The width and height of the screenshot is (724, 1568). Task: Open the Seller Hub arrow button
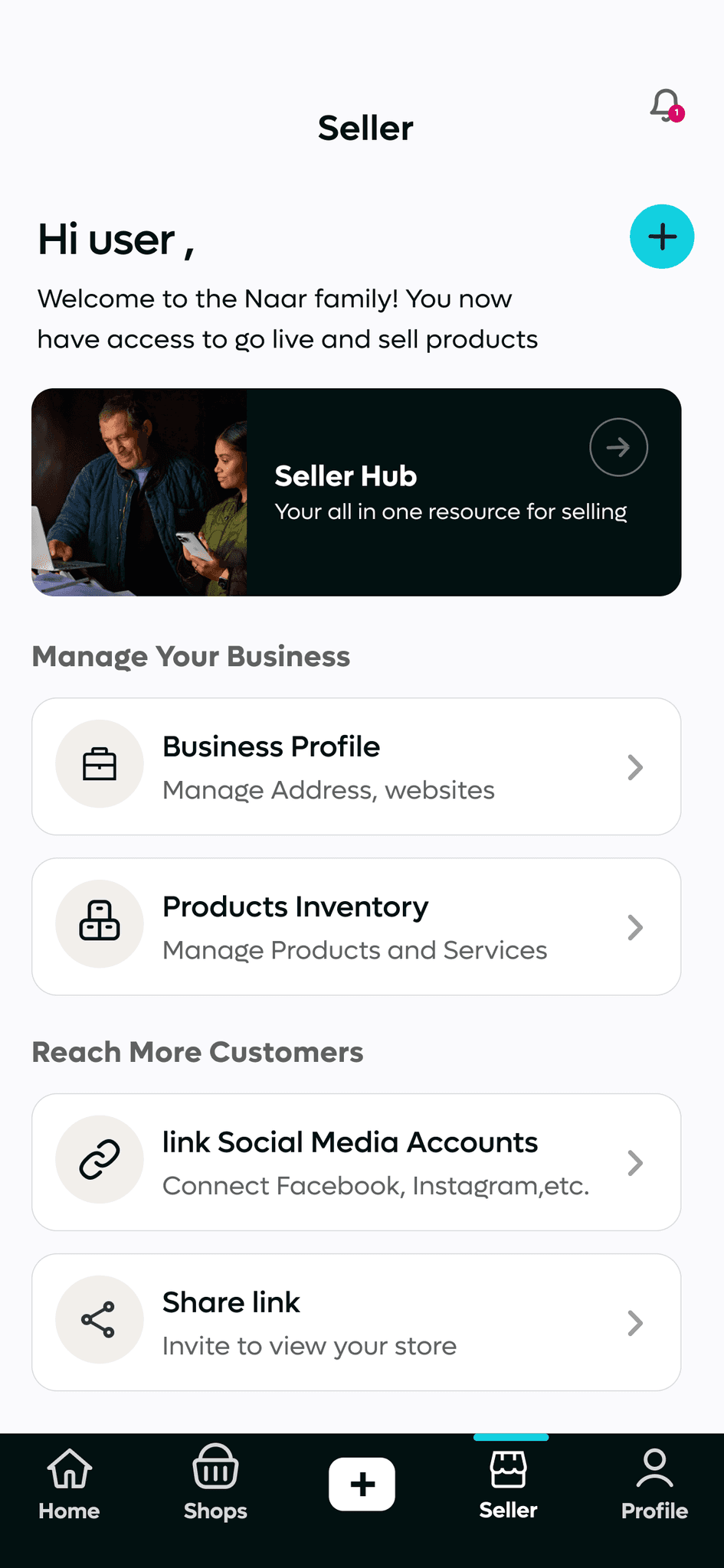click(618, 447)
